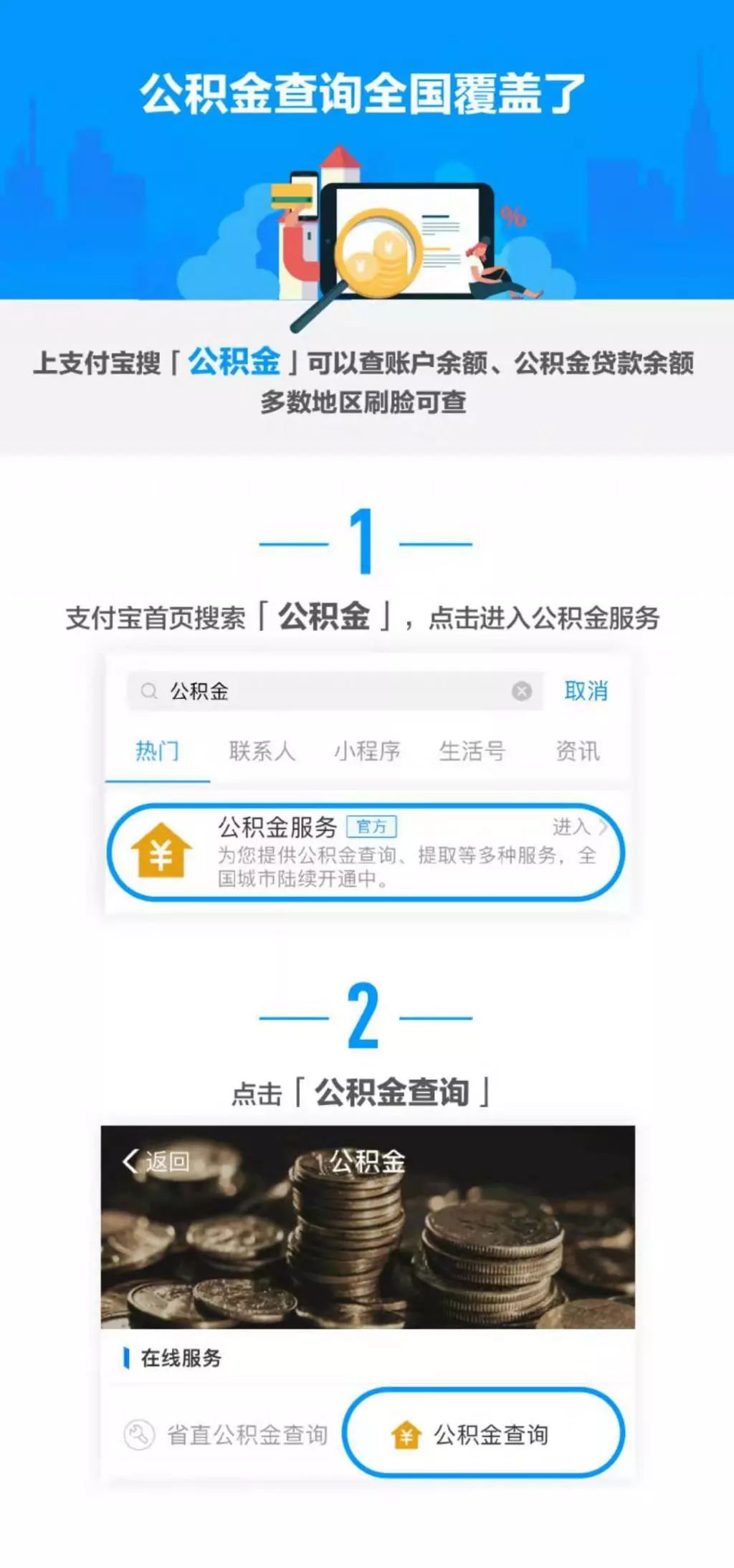This screenshot has width=734, height=1568.
Task: Click the magnifier icon in the search bar
Action: (148, 692)
